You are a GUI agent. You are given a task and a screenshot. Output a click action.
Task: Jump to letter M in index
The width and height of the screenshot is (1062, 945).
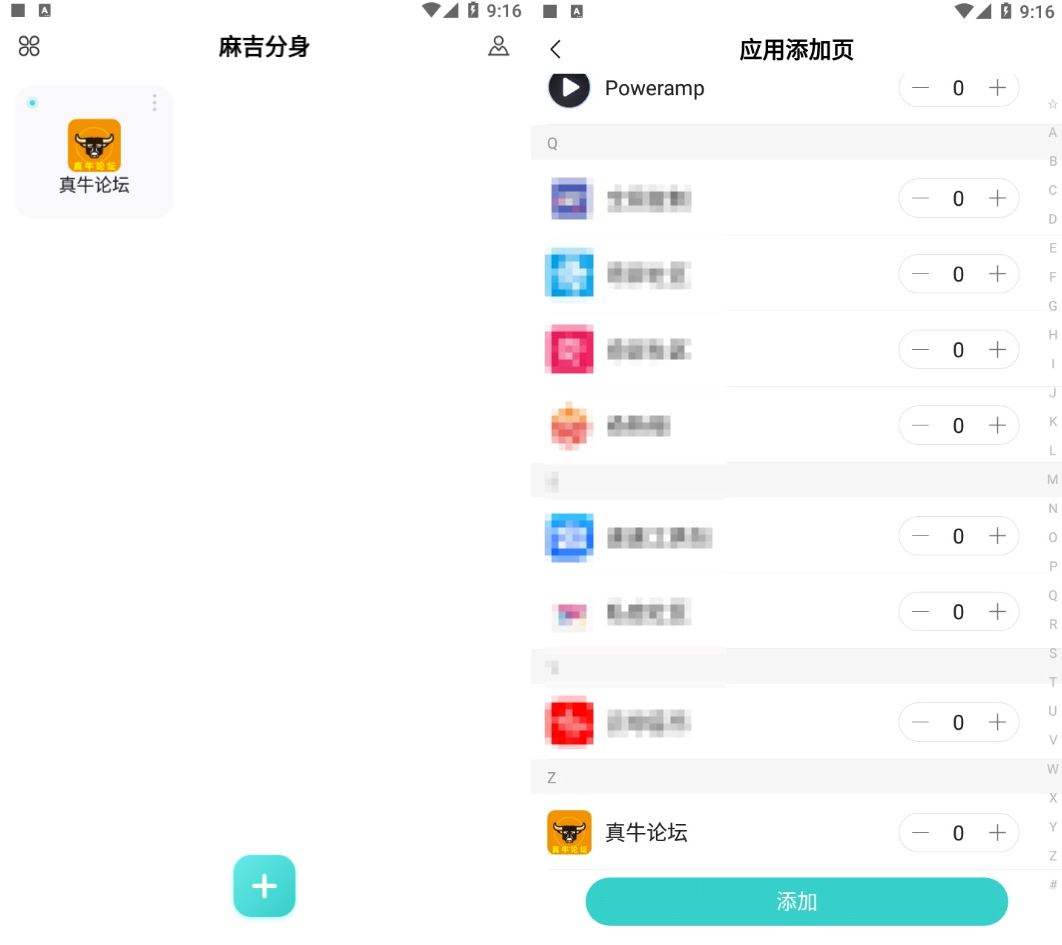1052,480
